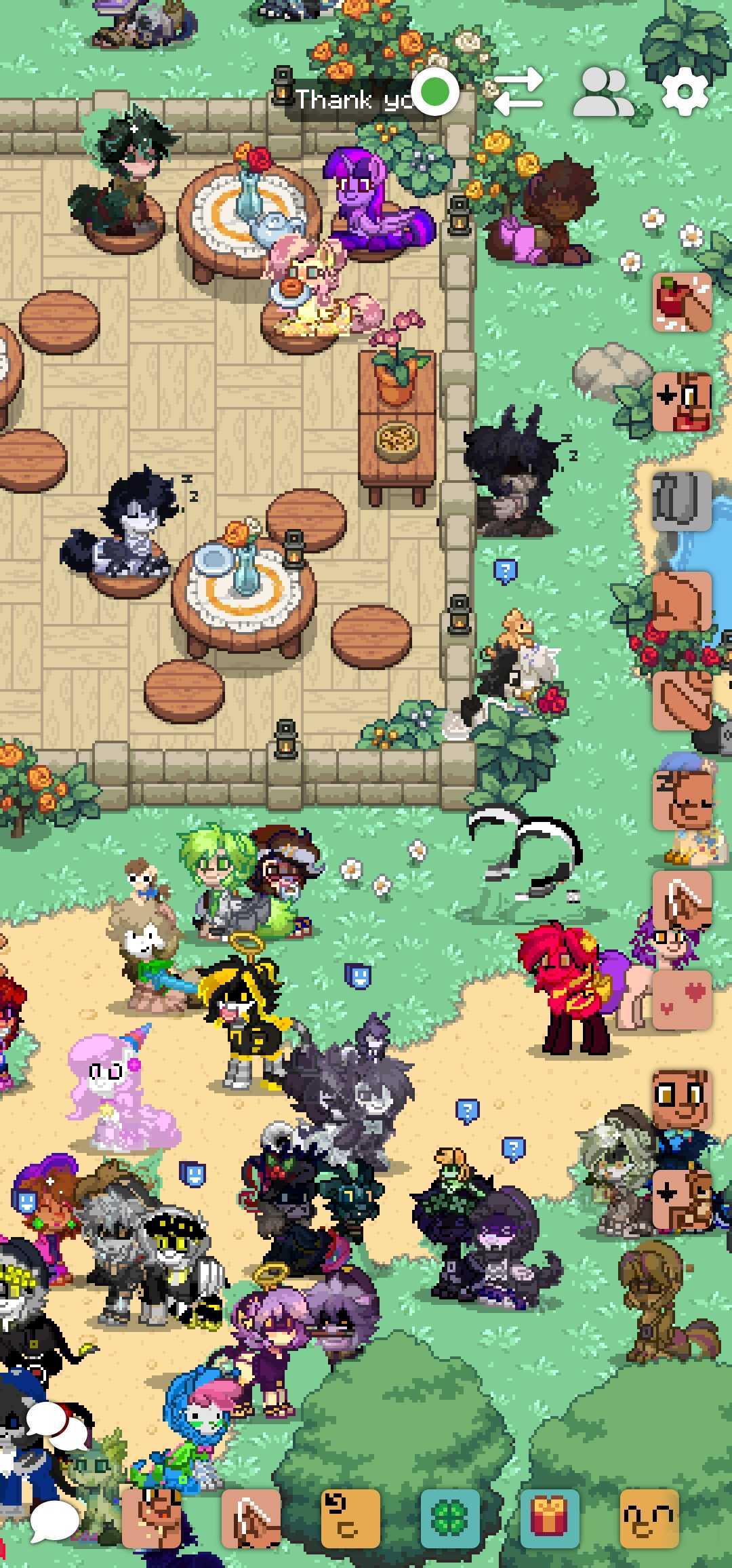This screenshot has height=1568, width=732.
Task: Trigger the sleeping face action button
Action: (x=682, y=801)
